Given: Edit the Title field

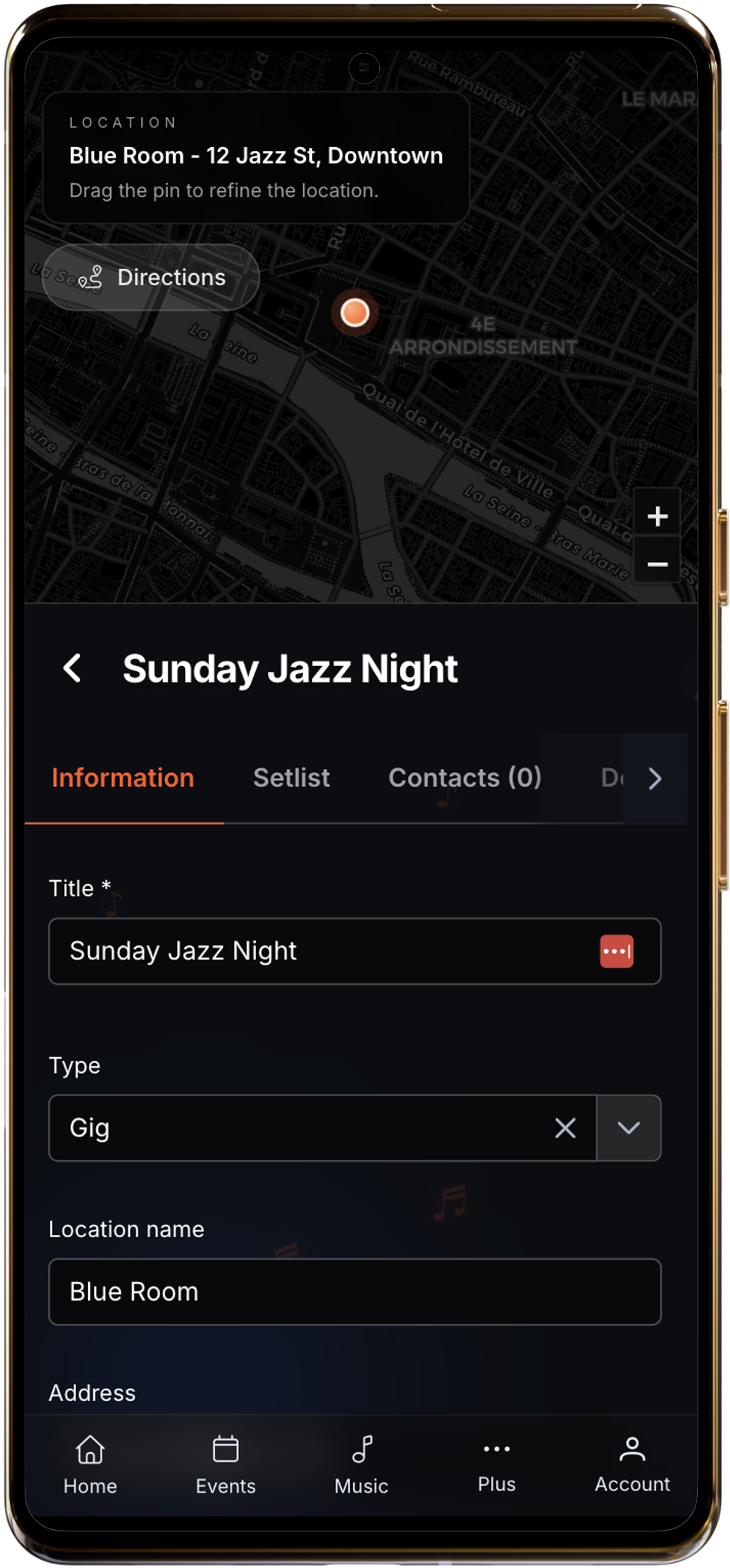Looking at the screenshot, I should pyautogui.click(x=321, y=951).
